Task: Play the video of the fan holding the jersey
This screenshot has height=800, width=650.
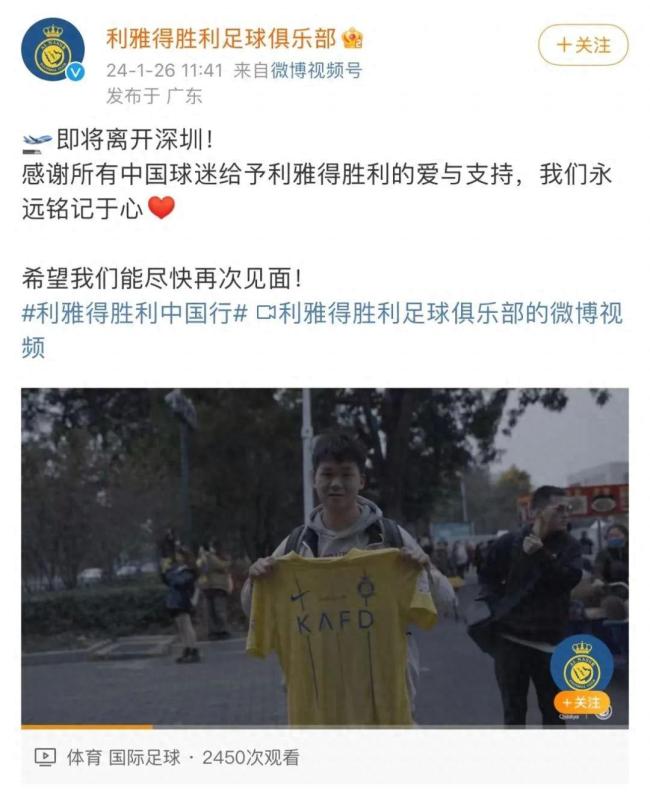Action: pyautogui.click(x=325, y=555)
